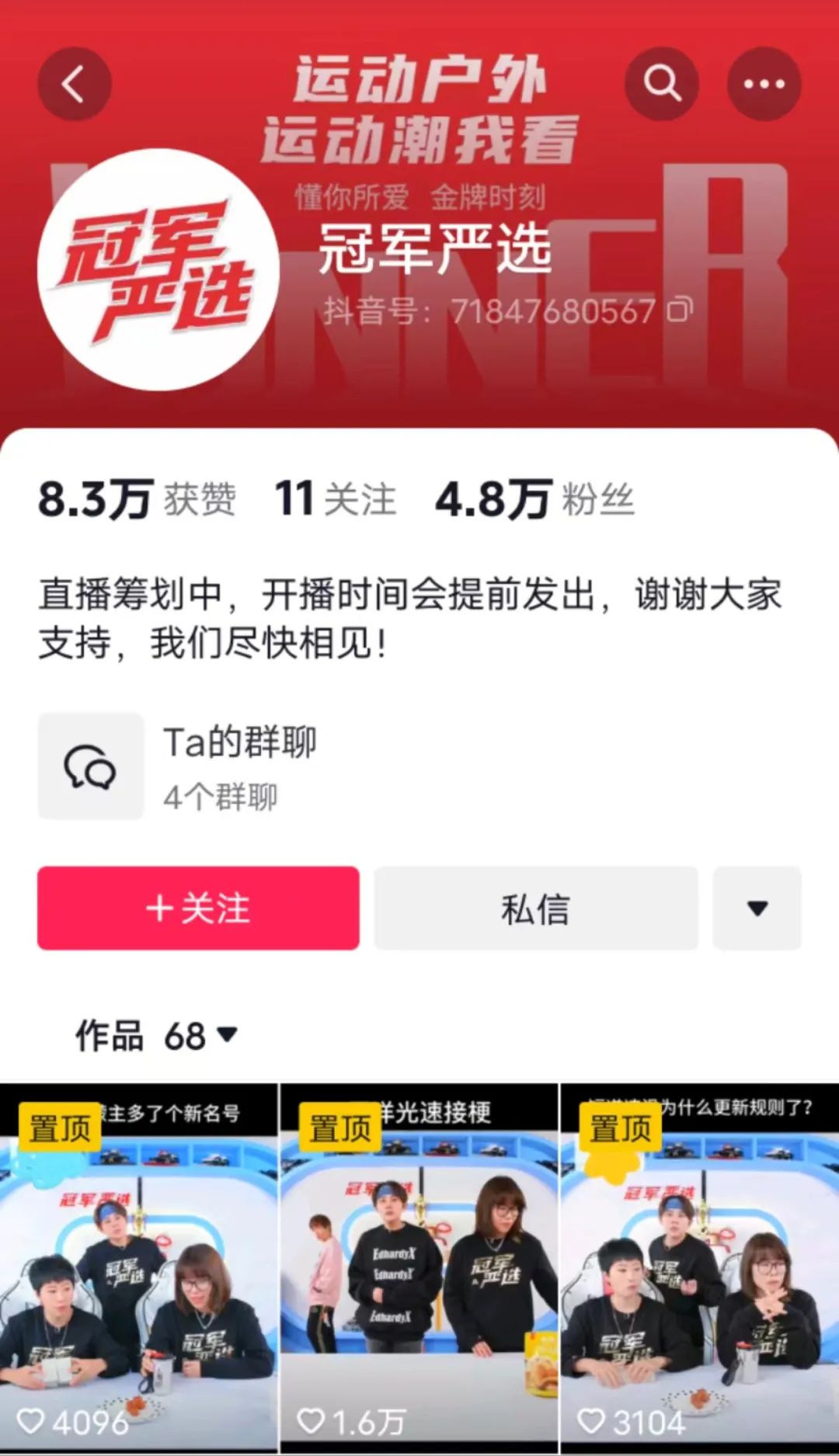
Task: Open Ta的群聊 group chats
Action: (x=179, y=766)
